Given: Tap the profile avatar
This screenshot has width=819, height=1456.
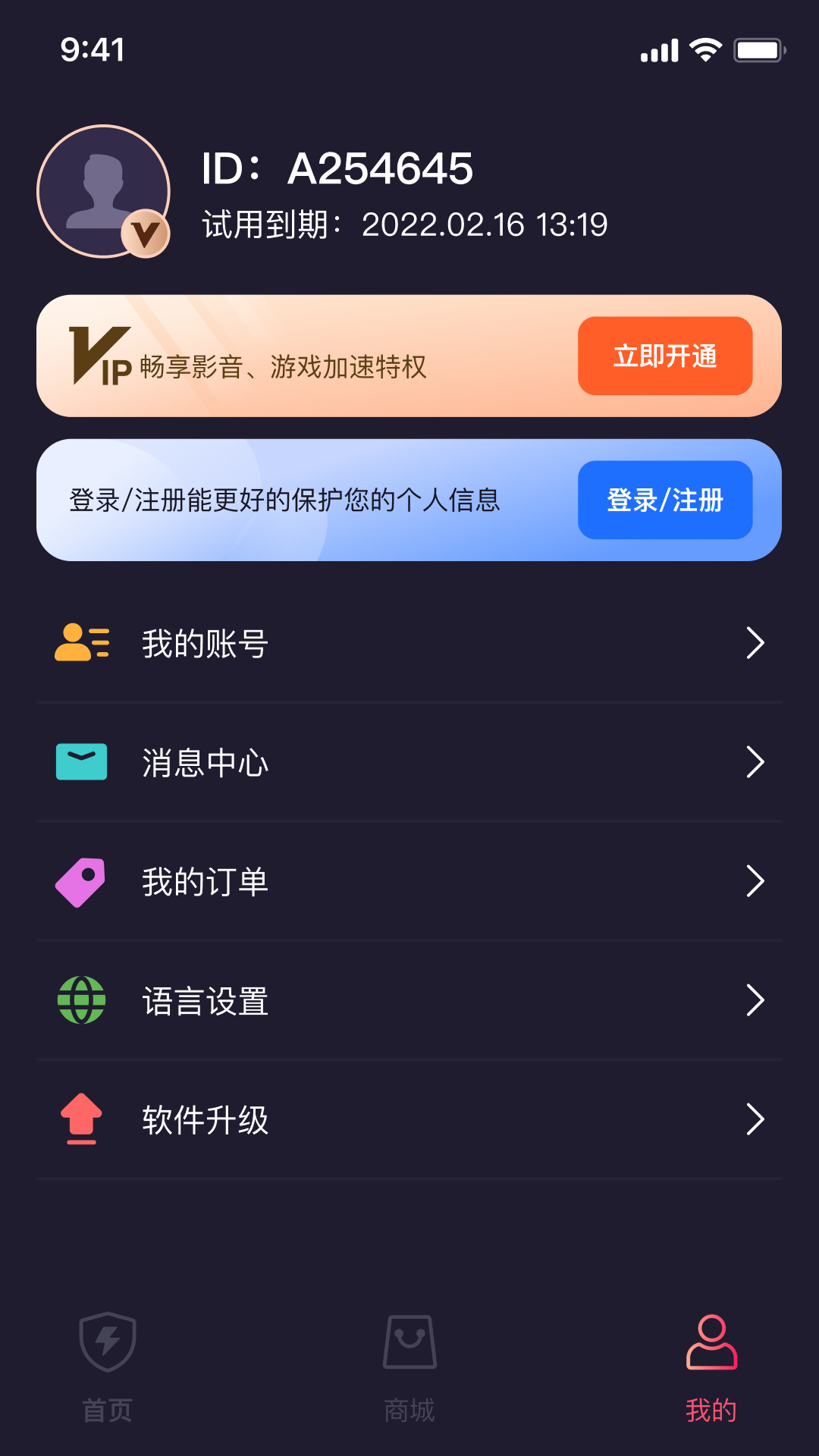Looking at the screenshot, I should click(x=103, y=191).
